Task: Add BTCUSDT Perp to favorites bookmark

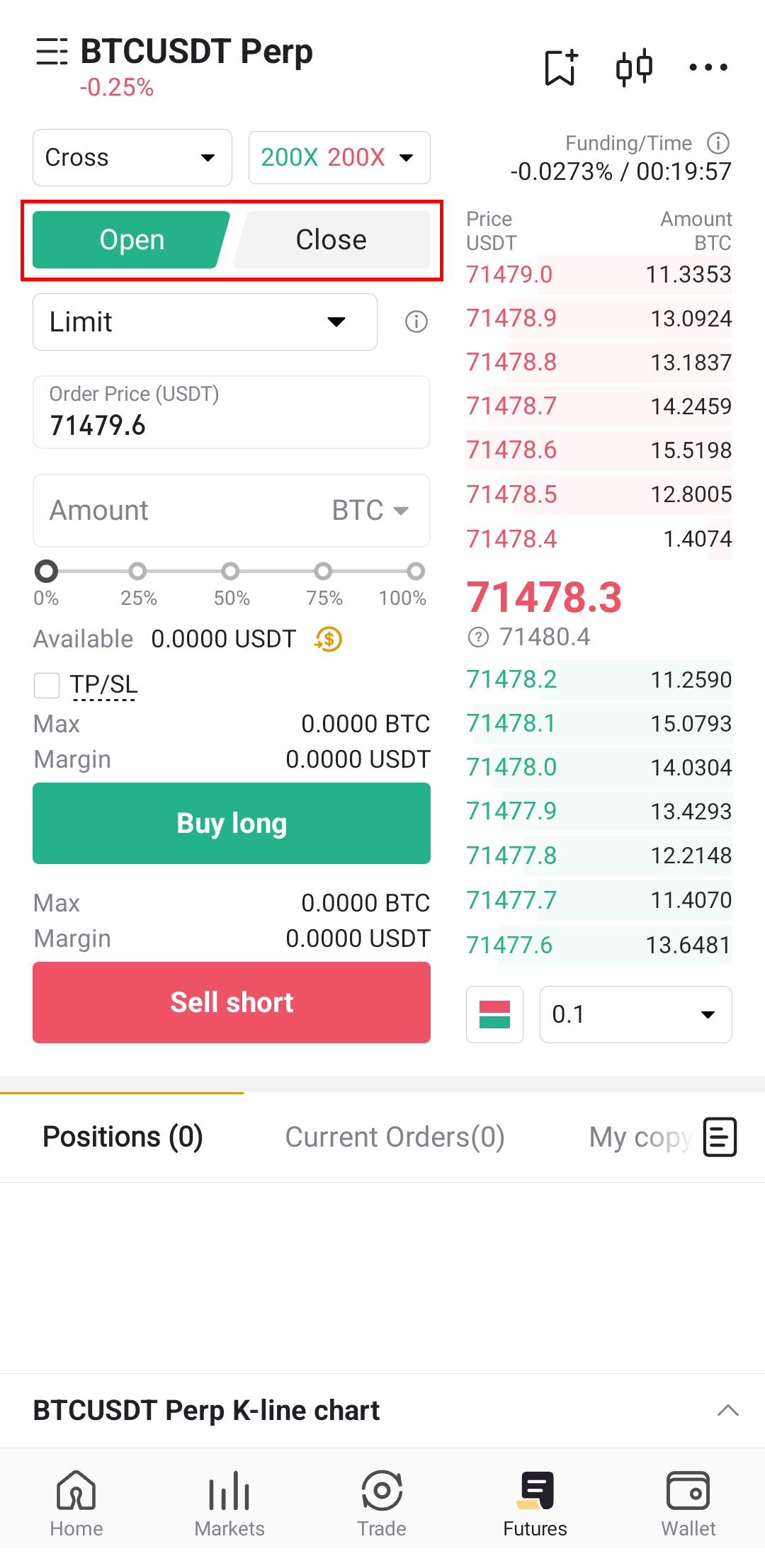Action: click(561, 67)
